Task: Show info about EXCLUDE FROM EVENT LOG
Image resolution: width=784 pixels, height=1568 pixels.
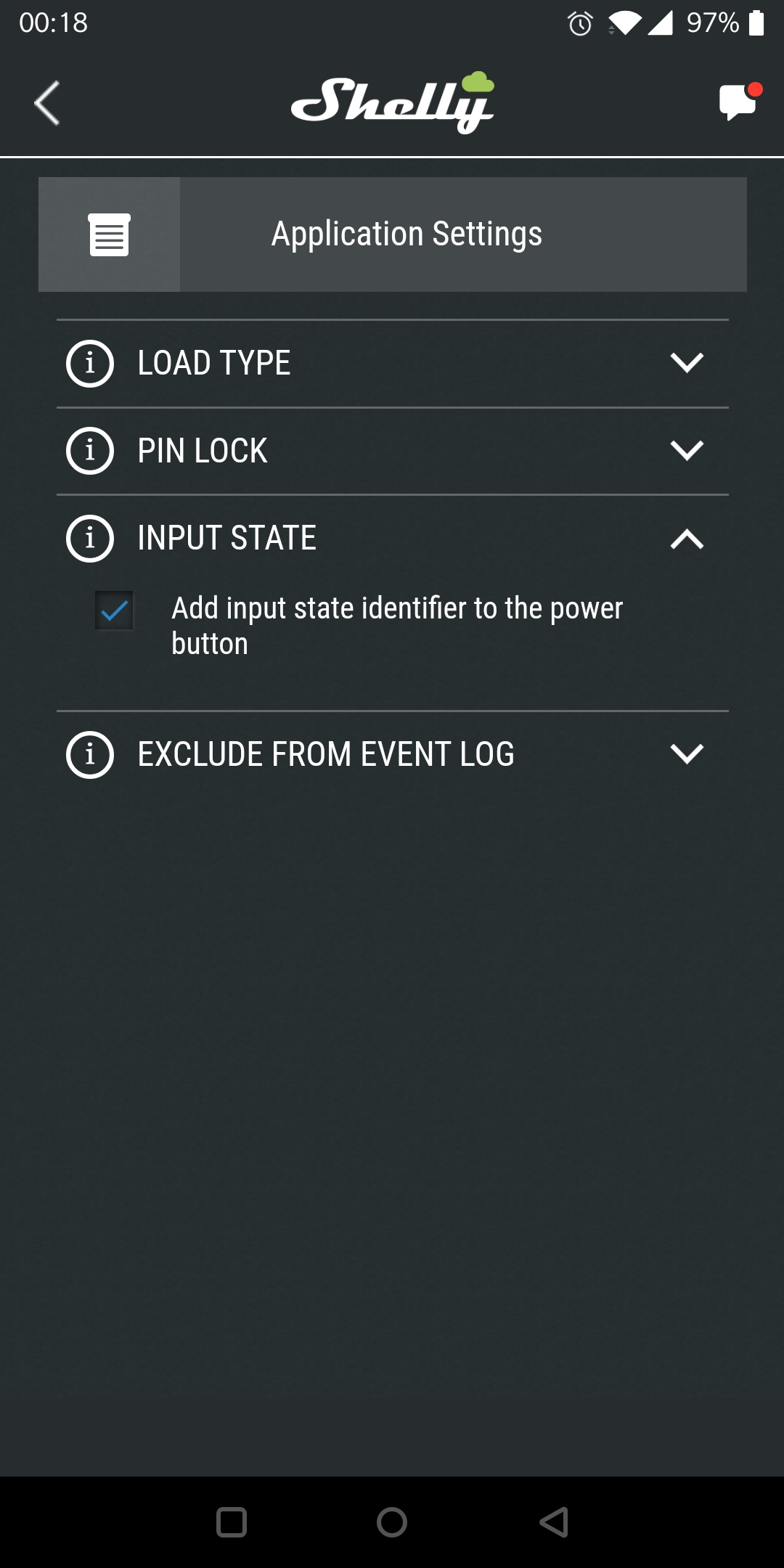Action: pos(90,754)
